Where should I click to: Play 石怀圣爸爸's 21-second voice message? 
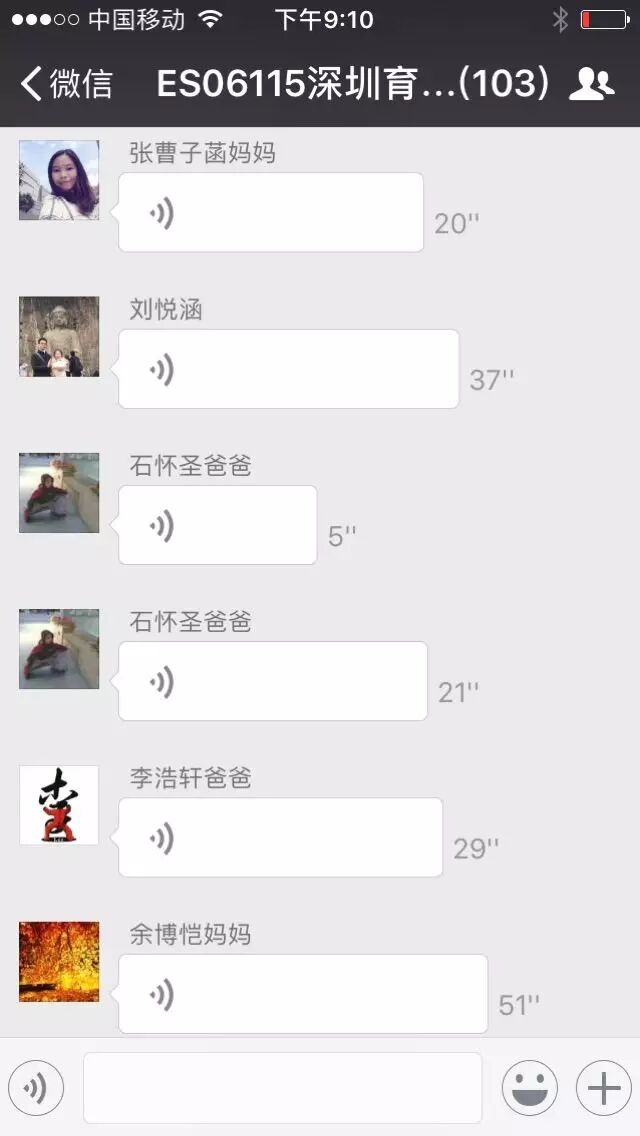272,681
